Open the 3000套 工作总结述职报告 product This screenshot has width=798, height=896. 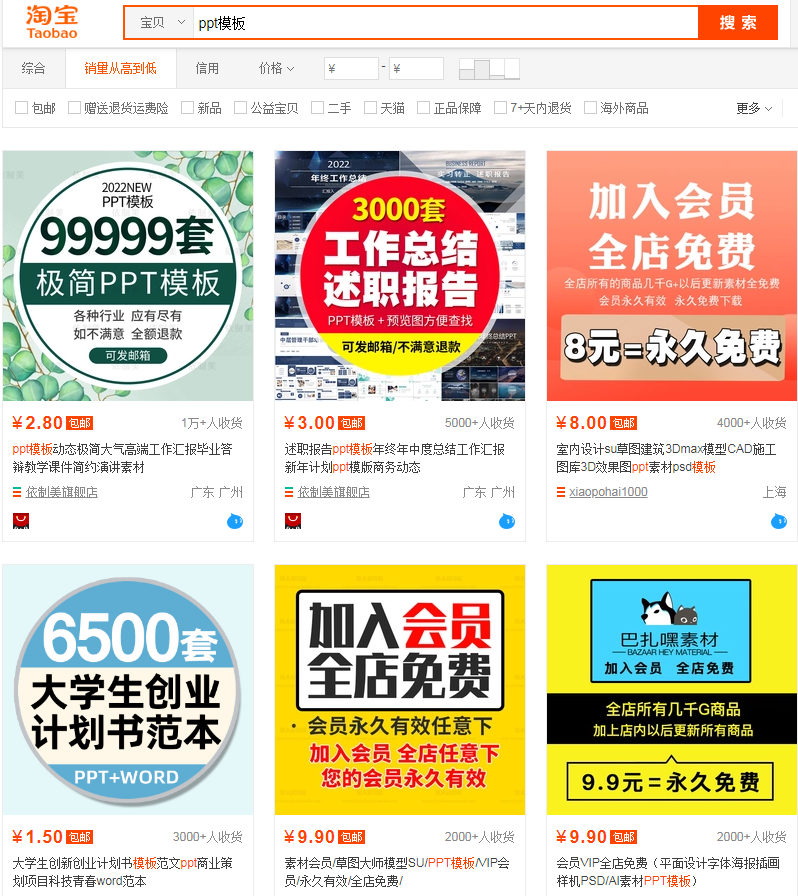pyautogui.click(x=400, y=276)
